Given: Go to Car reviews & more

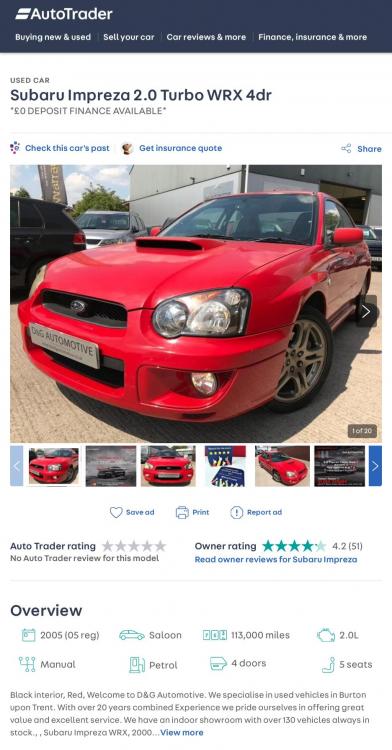Looking at the screenshot, I should click(x=206, y=37).
